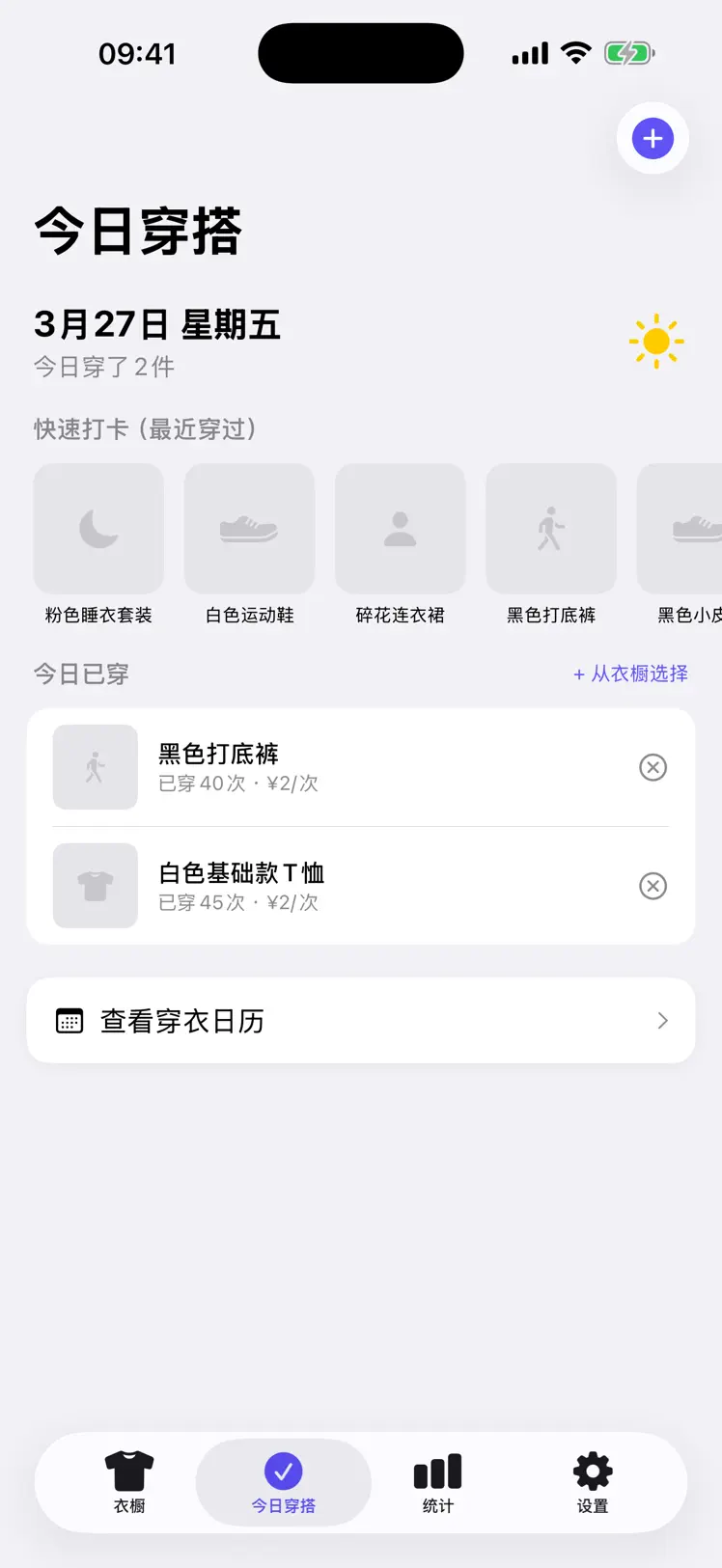Switch to the 衣橱 tab
Image resolution: width=722 pixels, height=1568 pixels.
click(x=128, y=1481)
